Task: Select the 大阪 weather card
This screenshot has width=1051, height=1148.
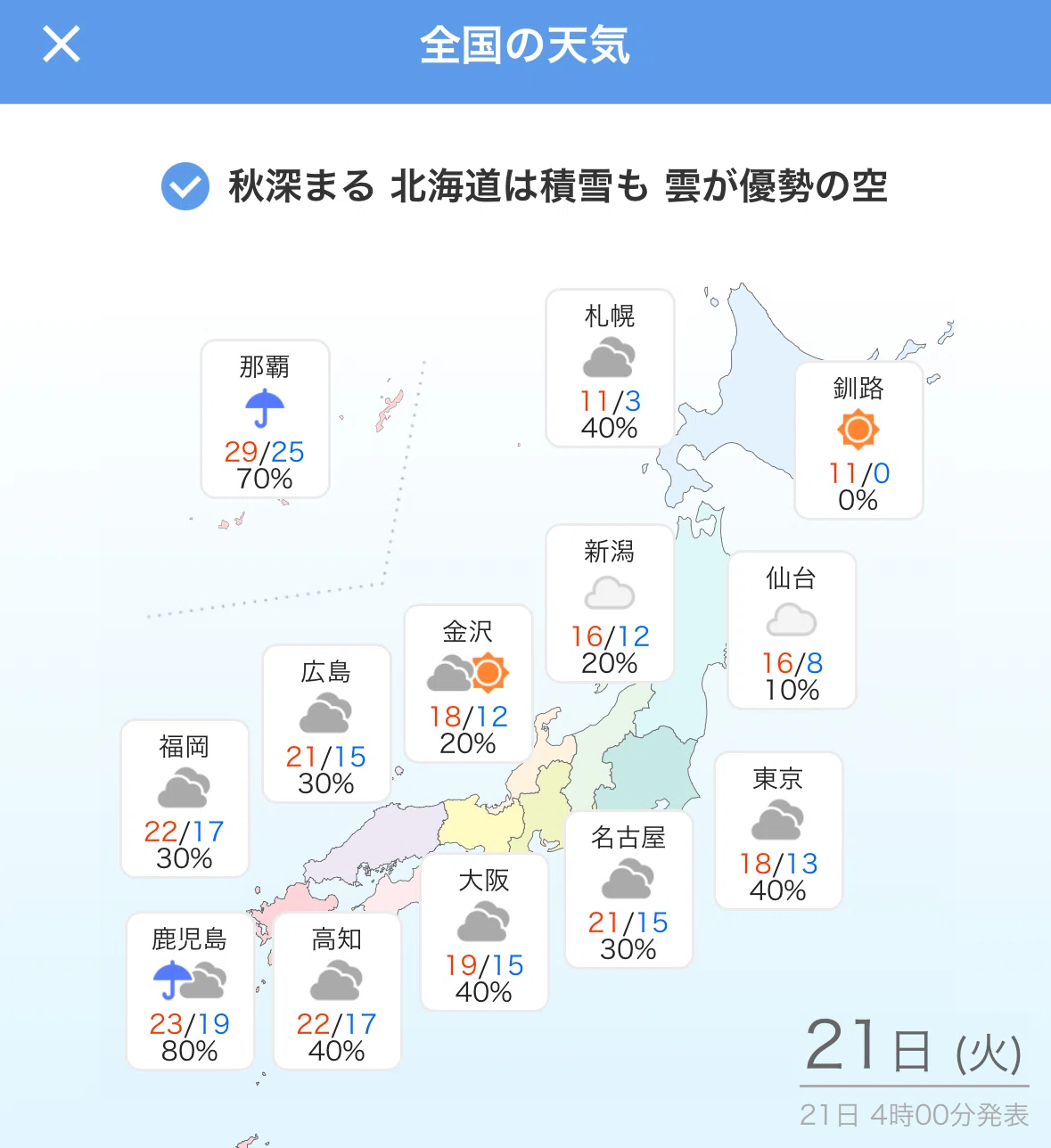Action: [x=484, y=932]
